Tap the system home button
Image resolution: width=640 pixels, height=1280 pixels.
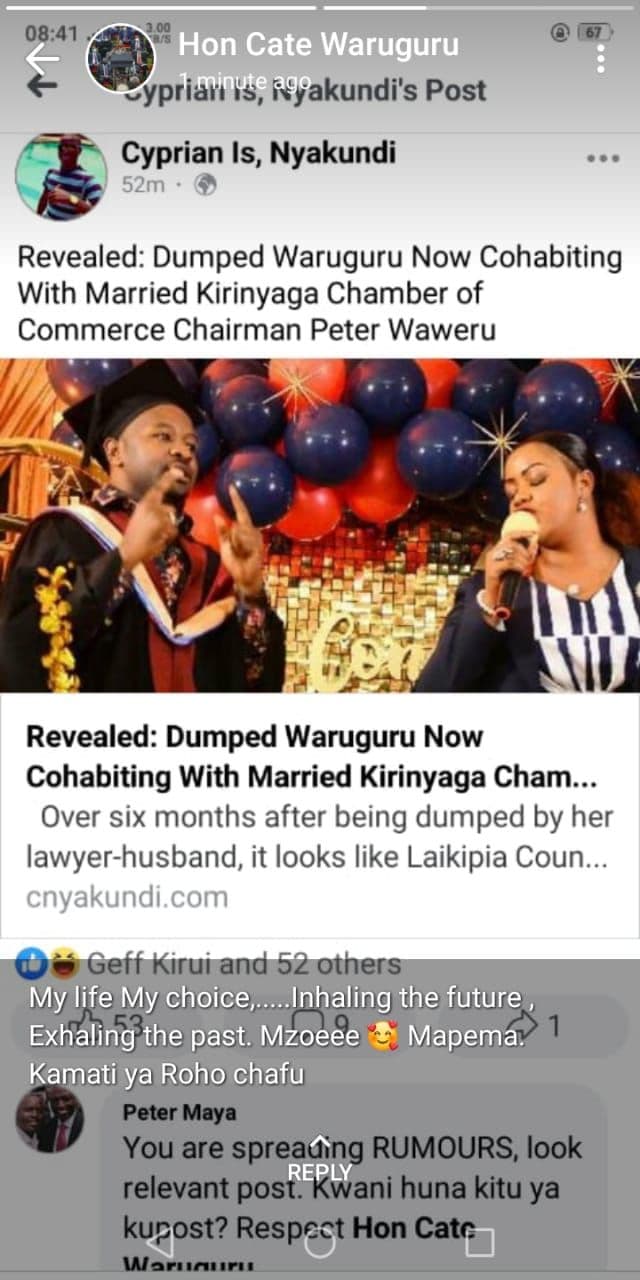[319, 1243]
